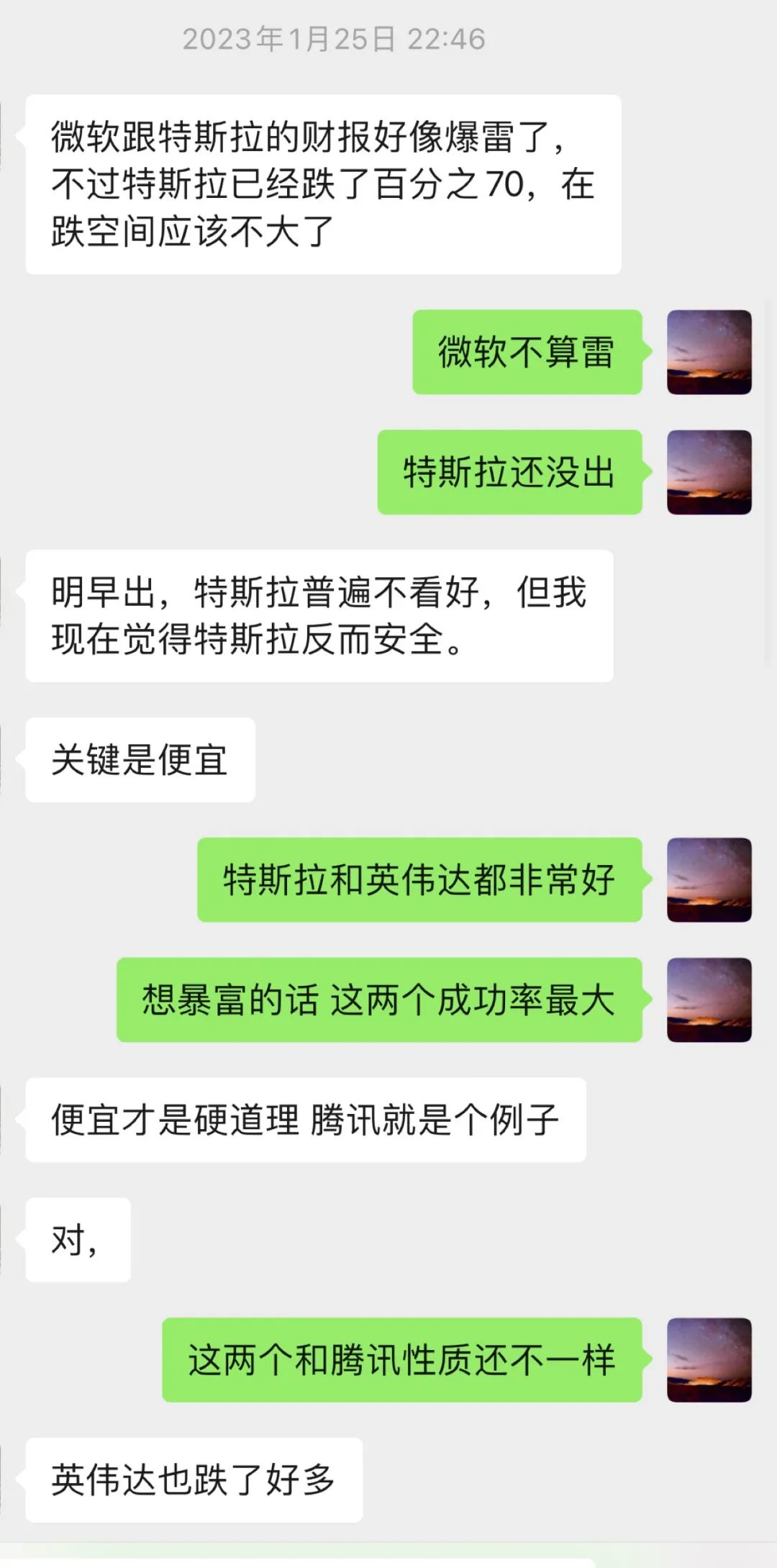This screenshot has width=777, height=1568.
Task: Open avatar next to "想暴富的话 这两个成功率最大"
Action: click(x=709, y=1000)
